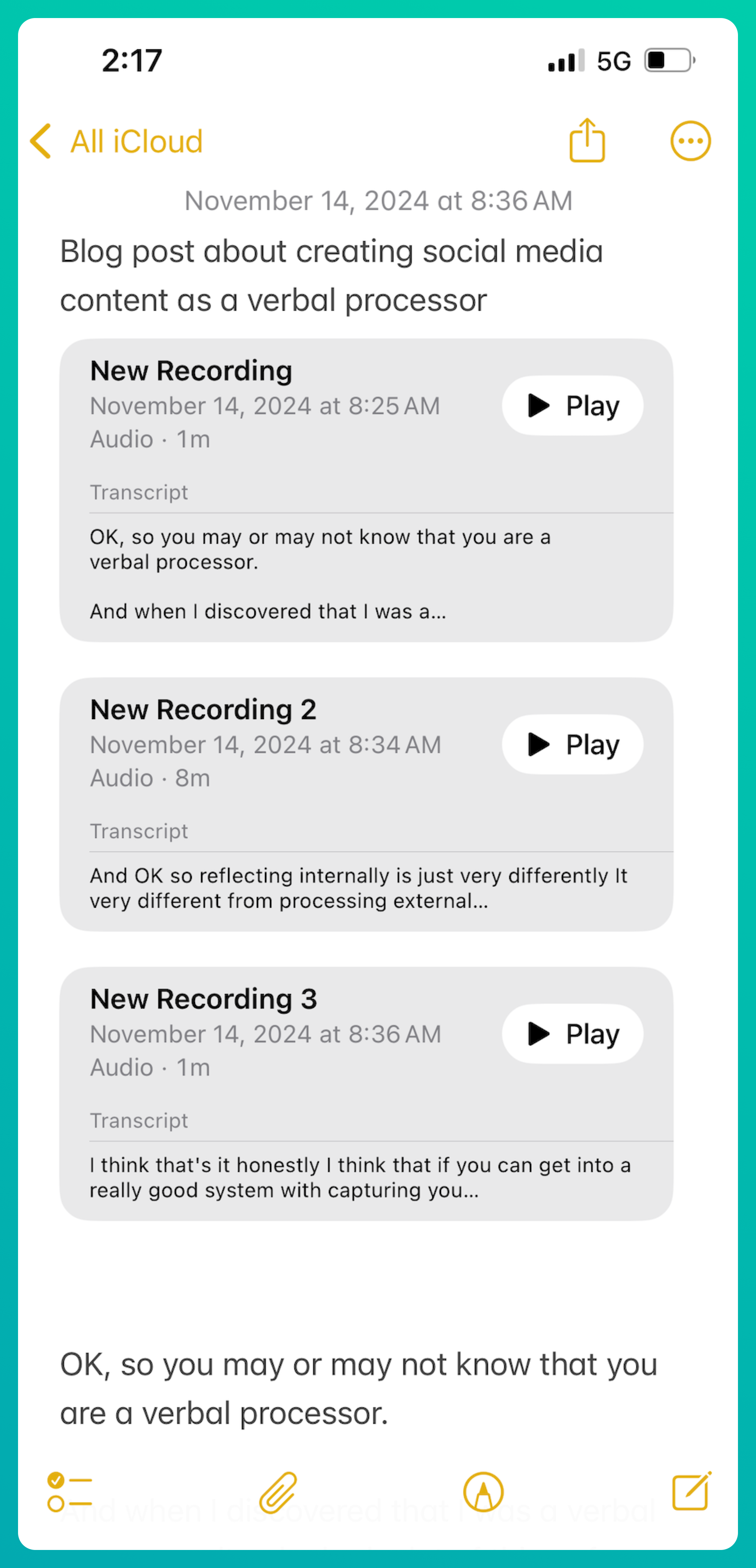Share this note
This screenshot has width=756, height=1568.
point(587,141)
